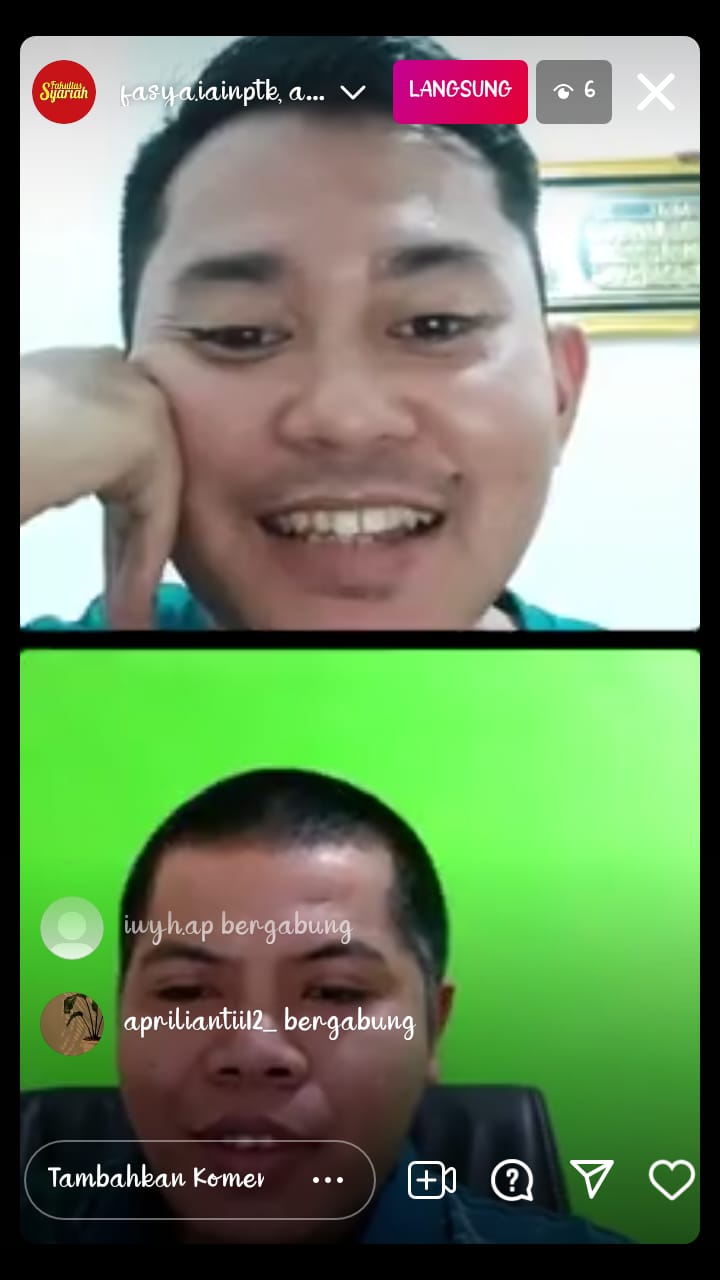Expand the fasya.iainptk host names dropdown
The image size is (720, 1280).
(353, 93)
